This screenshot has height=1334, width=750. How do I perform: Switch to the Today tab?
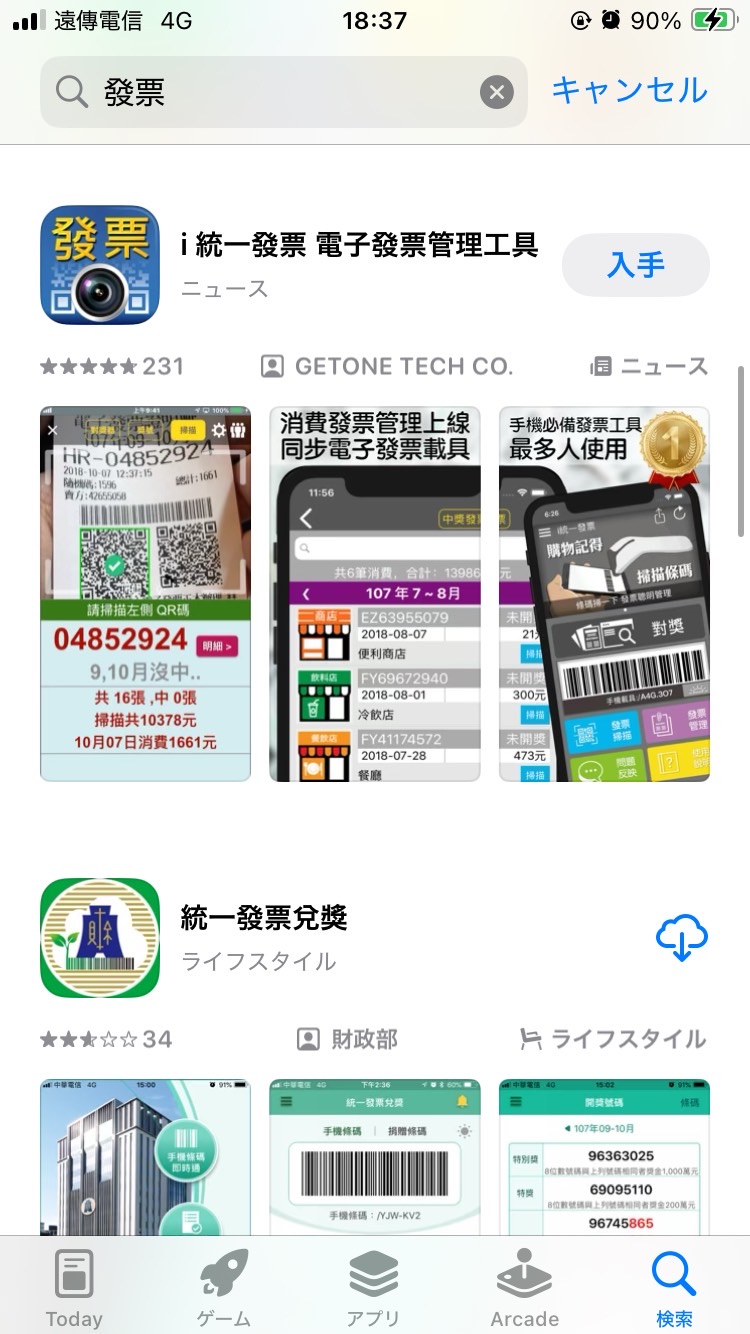click(x=75, y=1288)
